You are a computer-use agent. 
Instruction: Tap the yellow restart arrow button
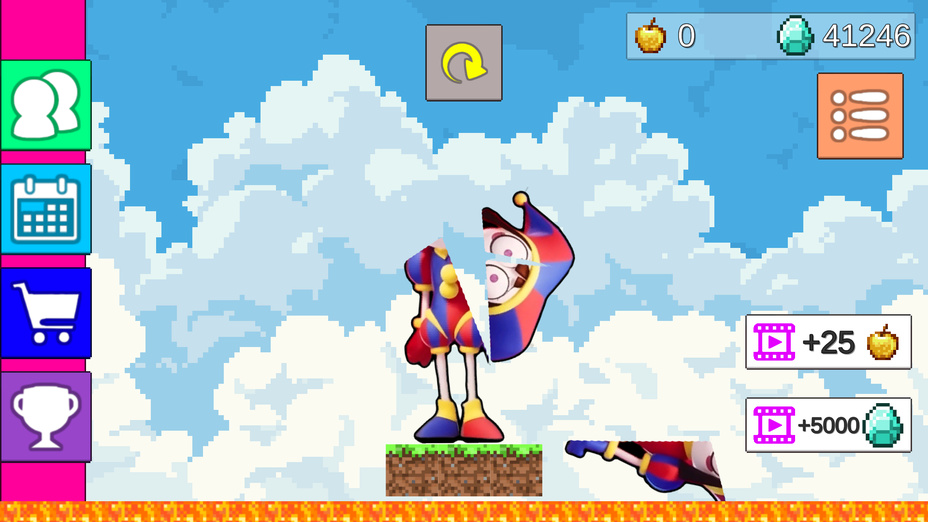[464, 63]
